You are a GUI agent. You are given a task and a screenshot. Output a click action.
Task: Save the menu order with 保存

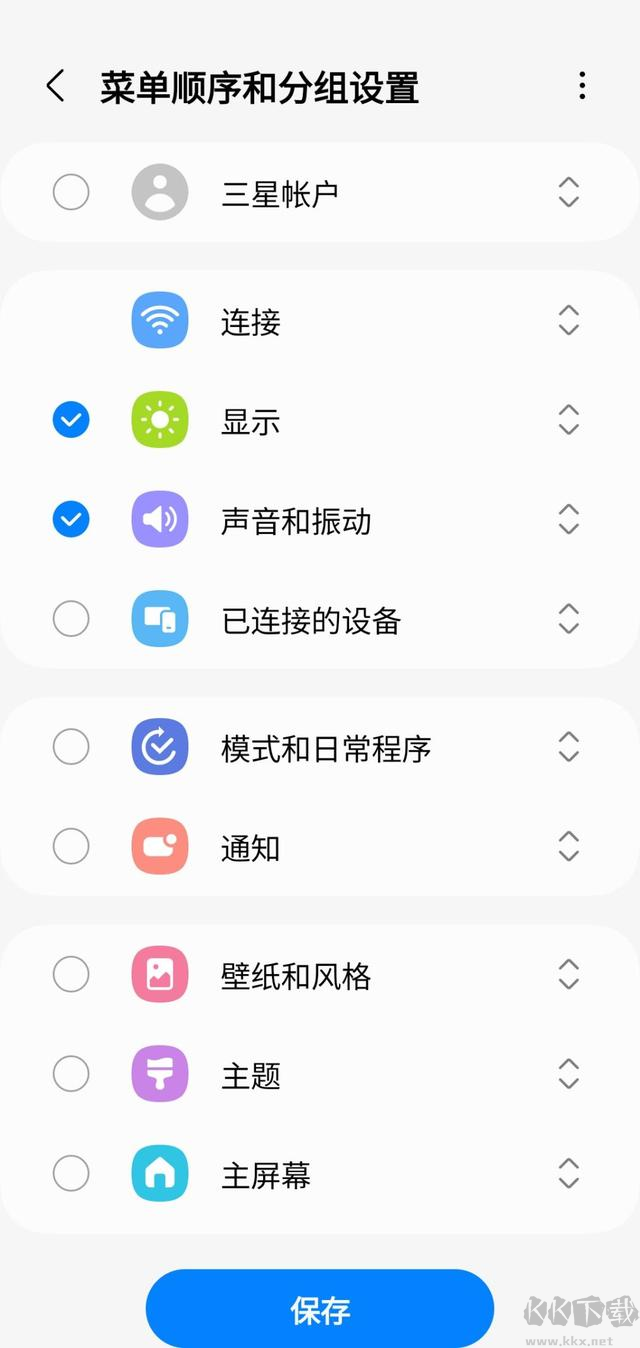[x=320, y=1309]
